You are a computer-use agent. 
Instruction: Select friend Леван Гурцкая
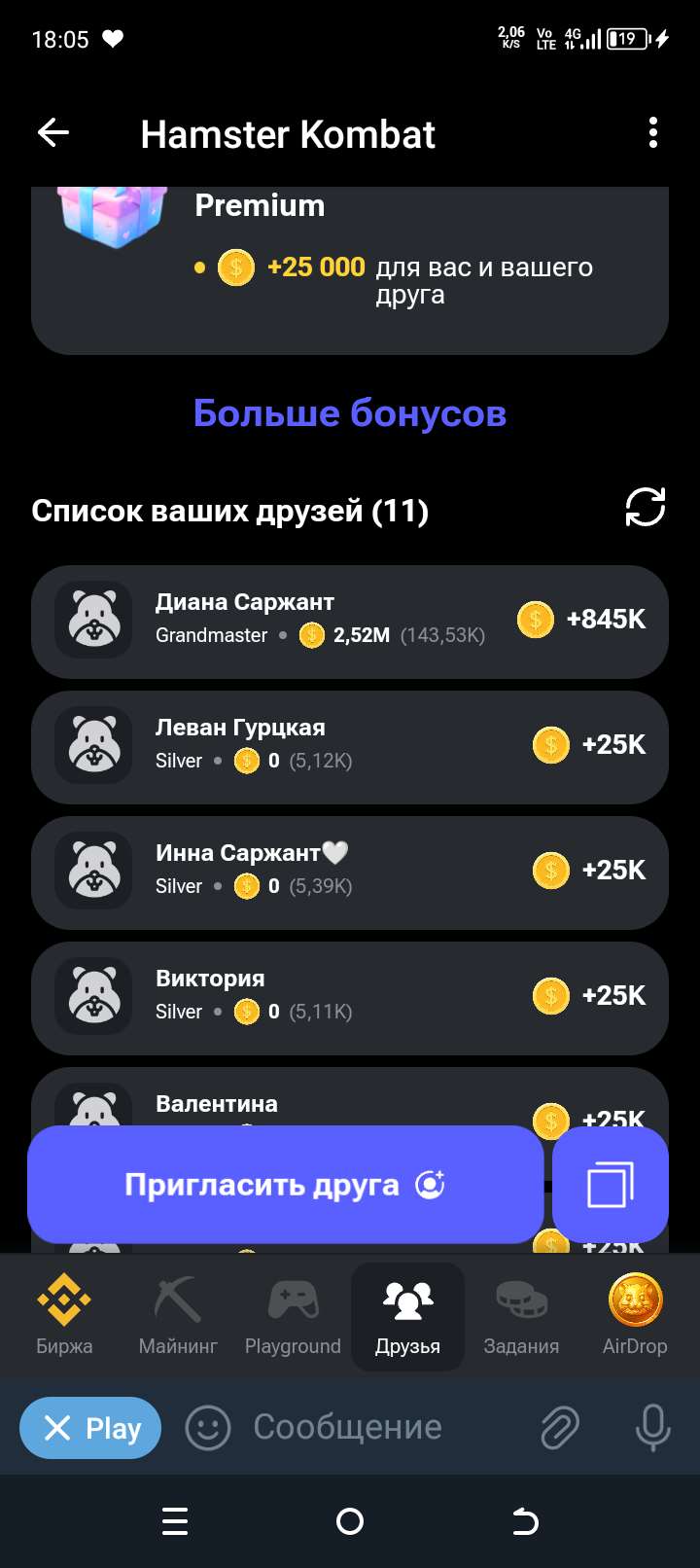point(350,745)
